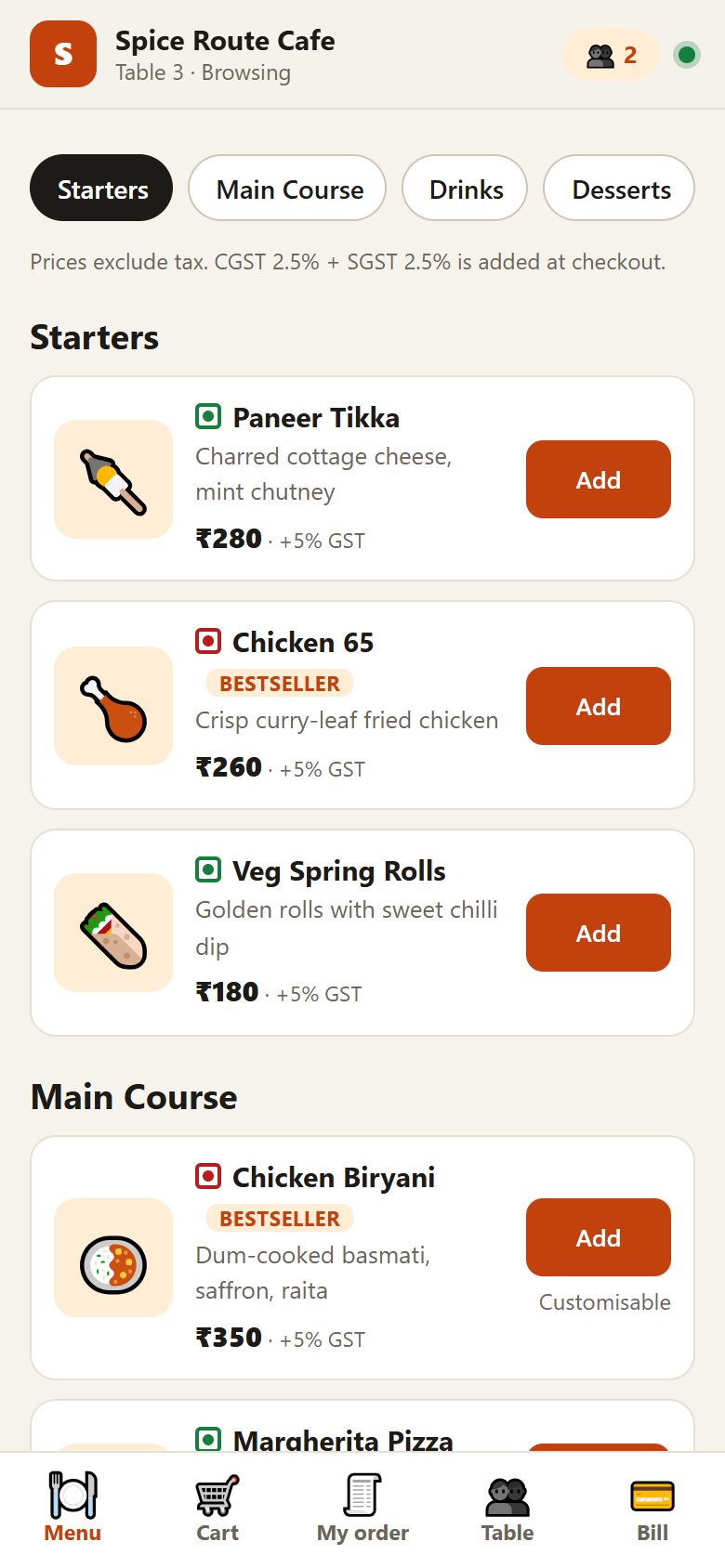Switch to the Main Course category
This screenshot has height=1568, width=725.
[x=287, y=188]
